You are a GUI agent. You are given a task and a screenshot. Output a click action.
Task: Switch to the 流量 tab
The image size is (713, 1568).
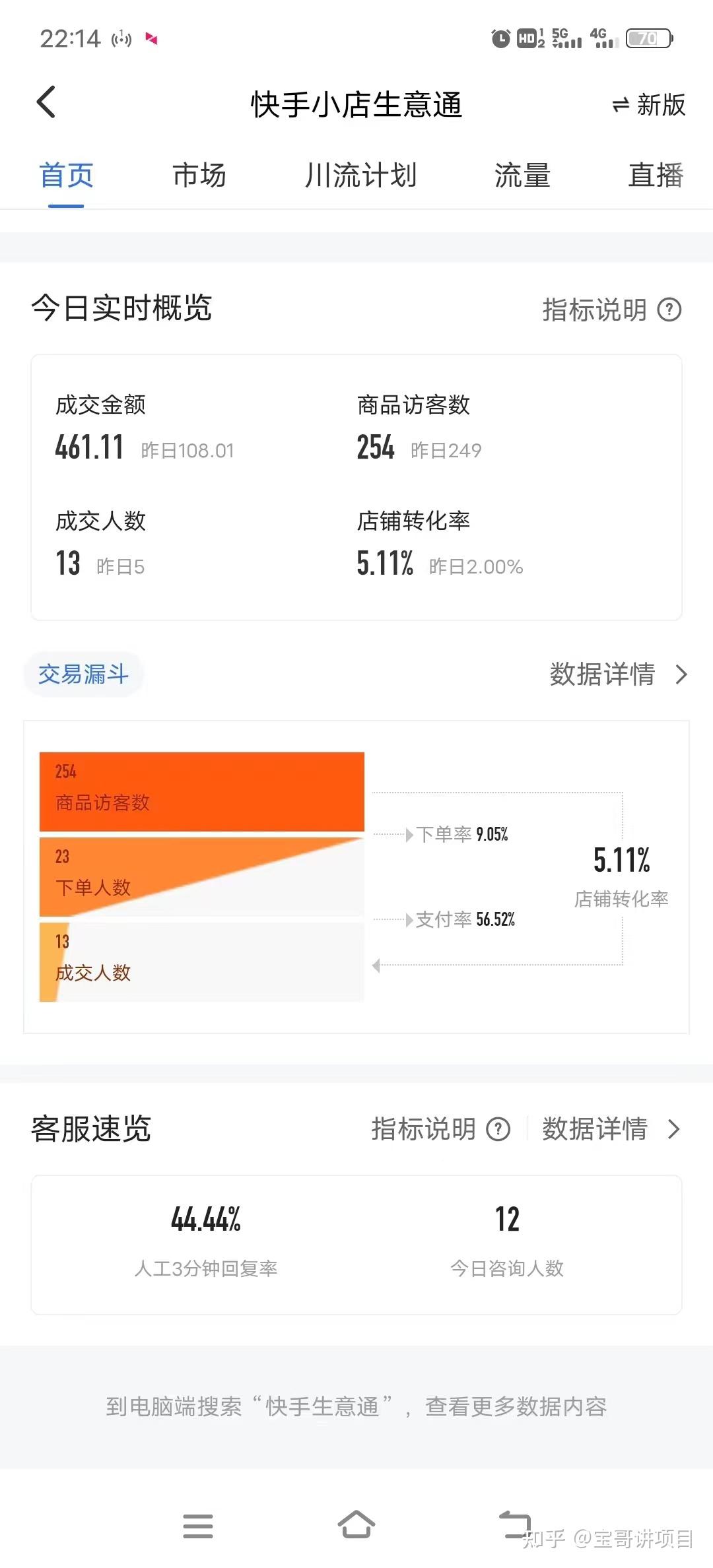pyautogui.click(x=522, y=176)
